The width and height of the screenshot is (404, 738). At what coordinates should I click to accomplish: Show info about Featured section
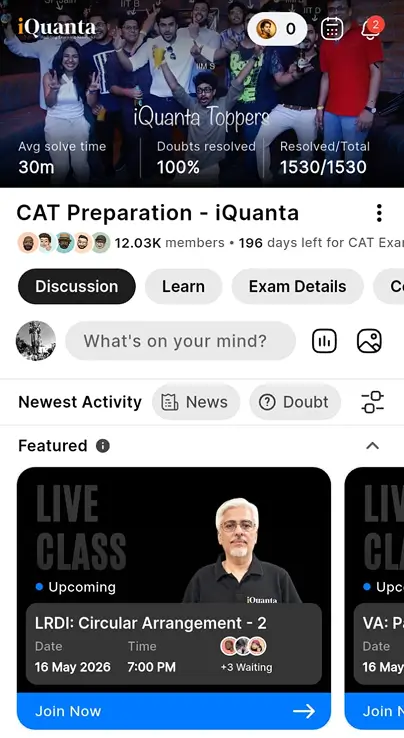coord(103,446)
